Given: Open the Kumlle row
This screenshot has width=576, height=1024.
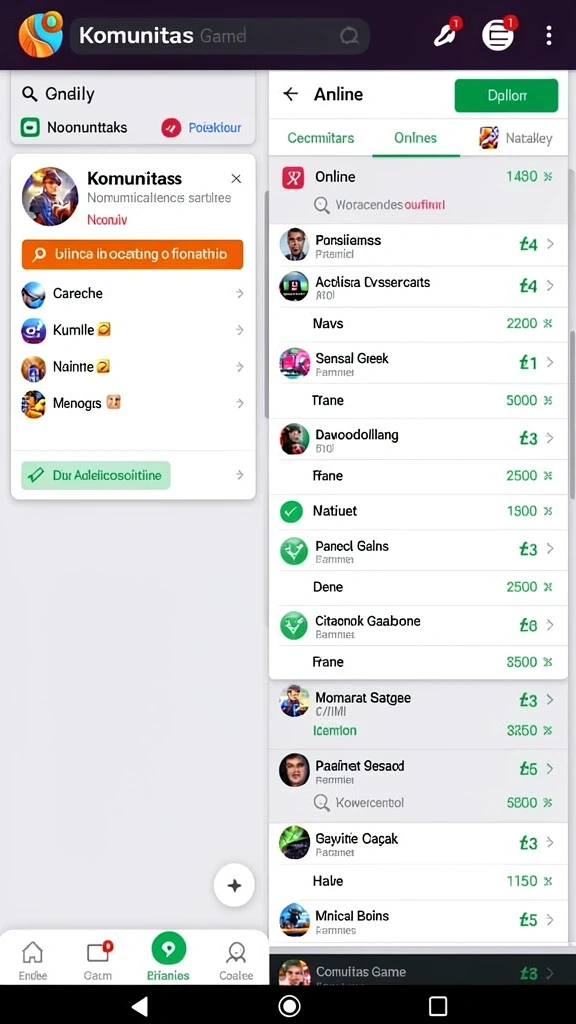Looking at the screenshot, I should [x=133, y=330].
